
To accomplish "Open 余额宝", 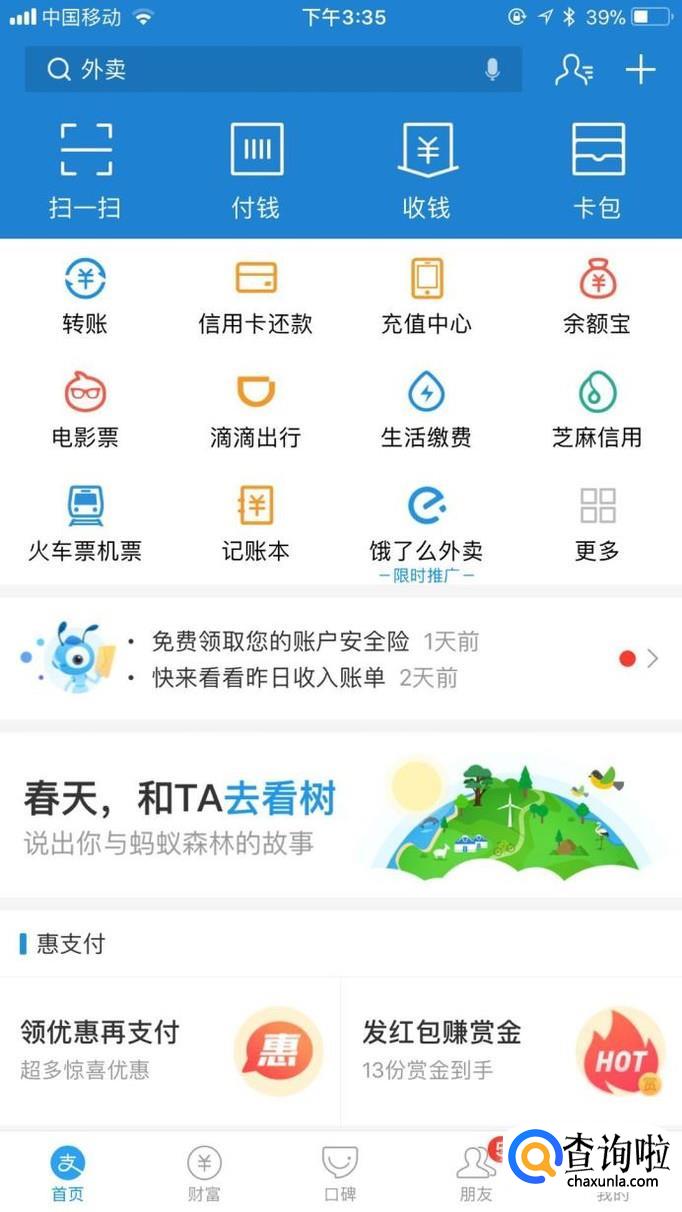I will tap(597, 295).
